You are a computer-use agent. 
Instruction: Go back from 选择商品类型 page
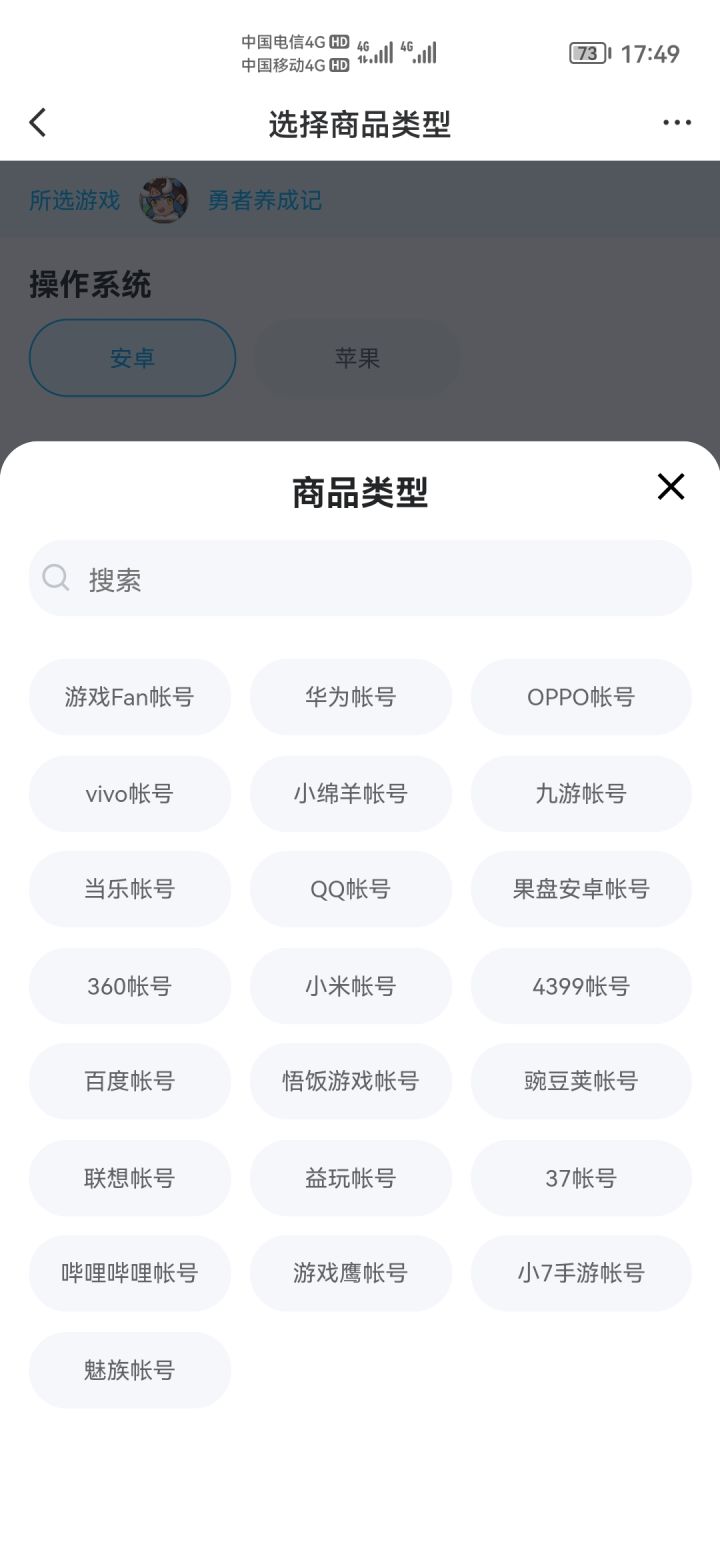click(38, 123)
